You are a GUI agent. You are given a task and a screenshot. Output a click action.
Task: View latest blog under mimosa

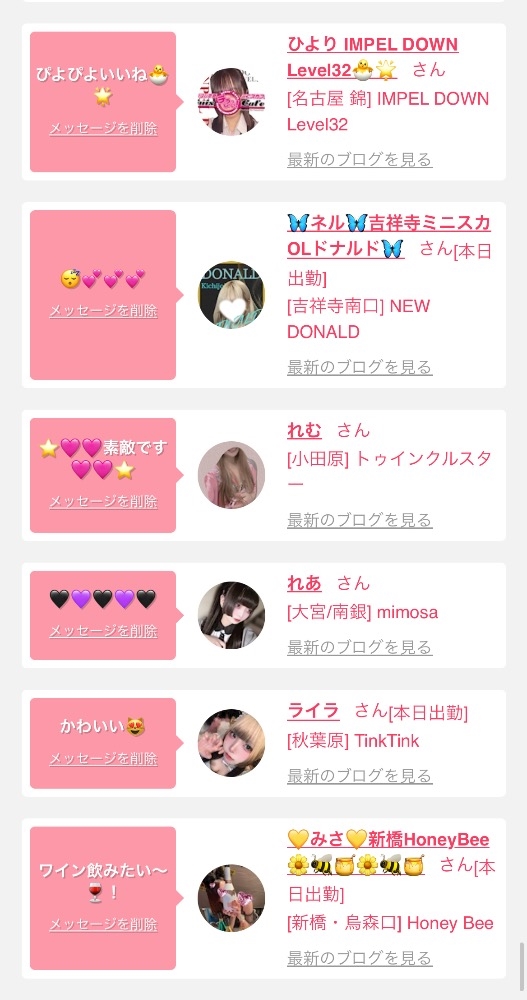(360, 647)
